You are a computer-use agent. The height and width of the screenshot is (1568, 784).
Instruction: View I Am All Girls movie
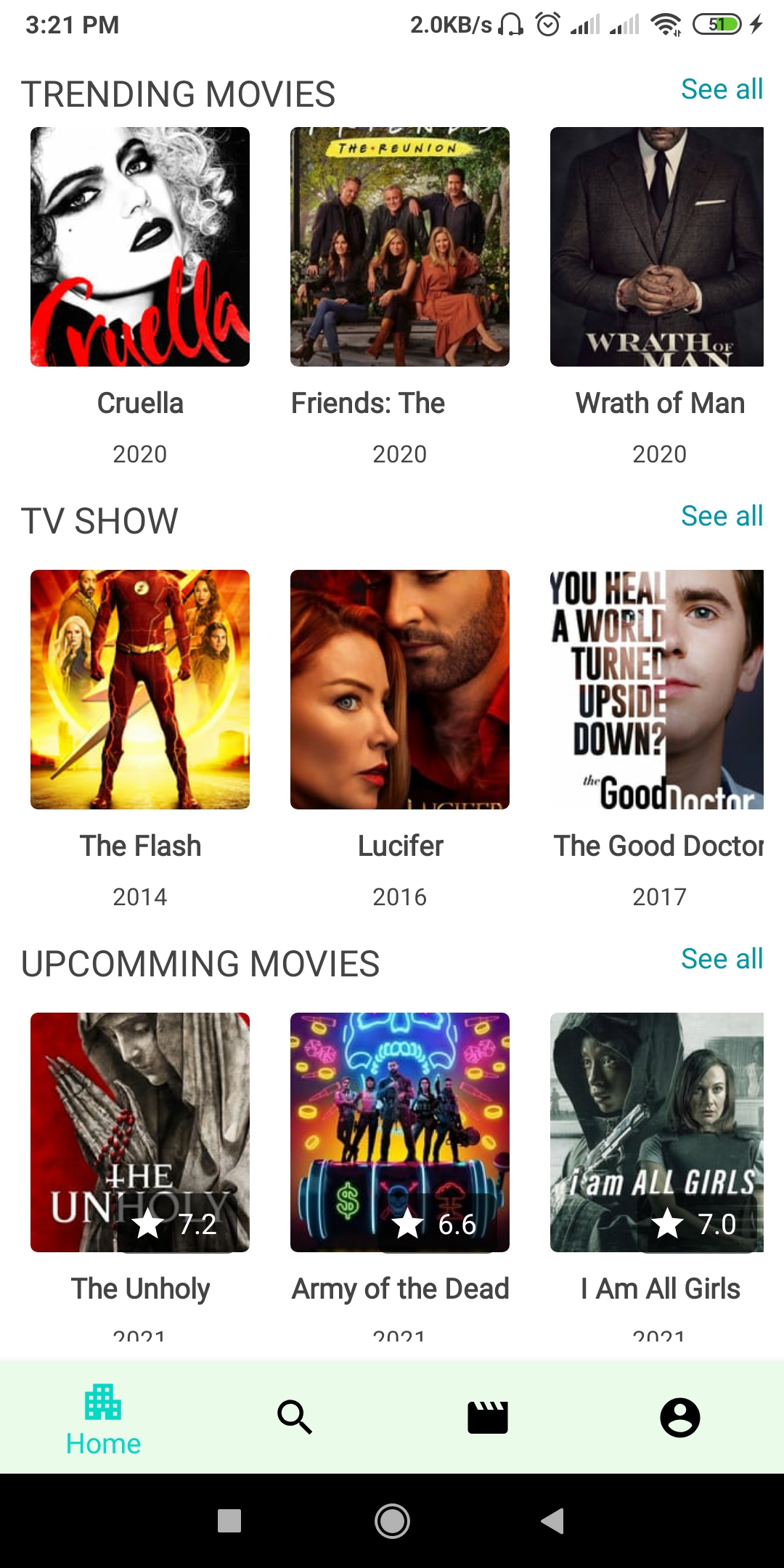coord(657,1132)
